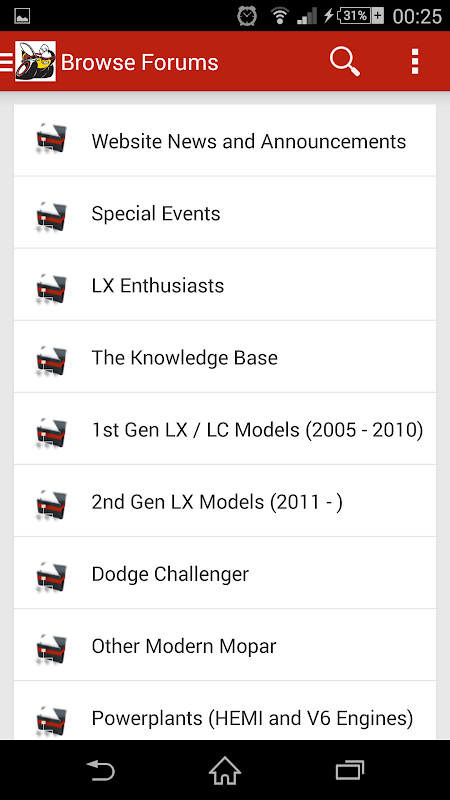450x800 pixels.
Task: Select the Special Events forum
Action: [x=225, y=213]
